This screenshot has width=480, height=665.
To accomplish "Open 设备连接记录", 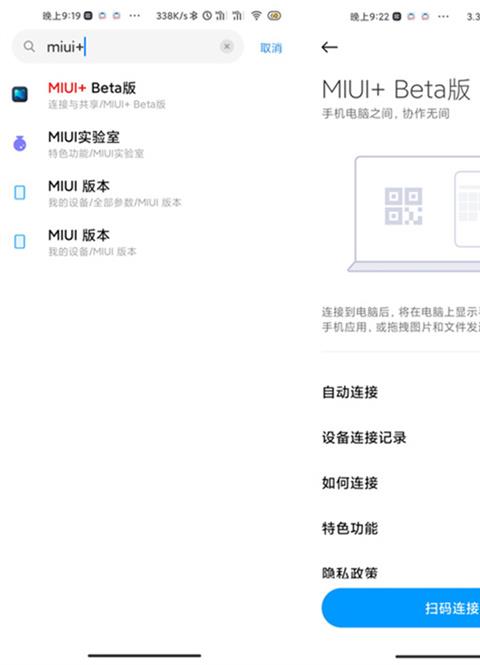I will click(400, 437).
